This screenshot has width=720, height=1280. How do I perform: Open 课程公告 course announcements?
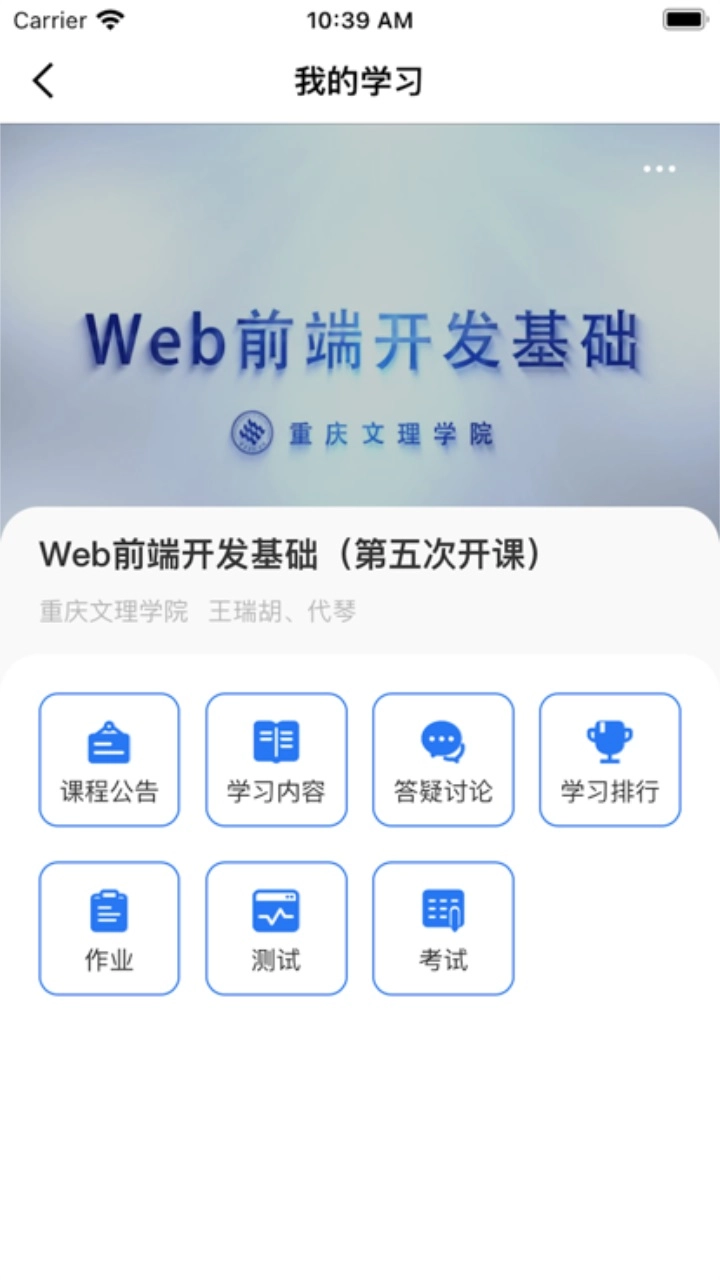109,760
